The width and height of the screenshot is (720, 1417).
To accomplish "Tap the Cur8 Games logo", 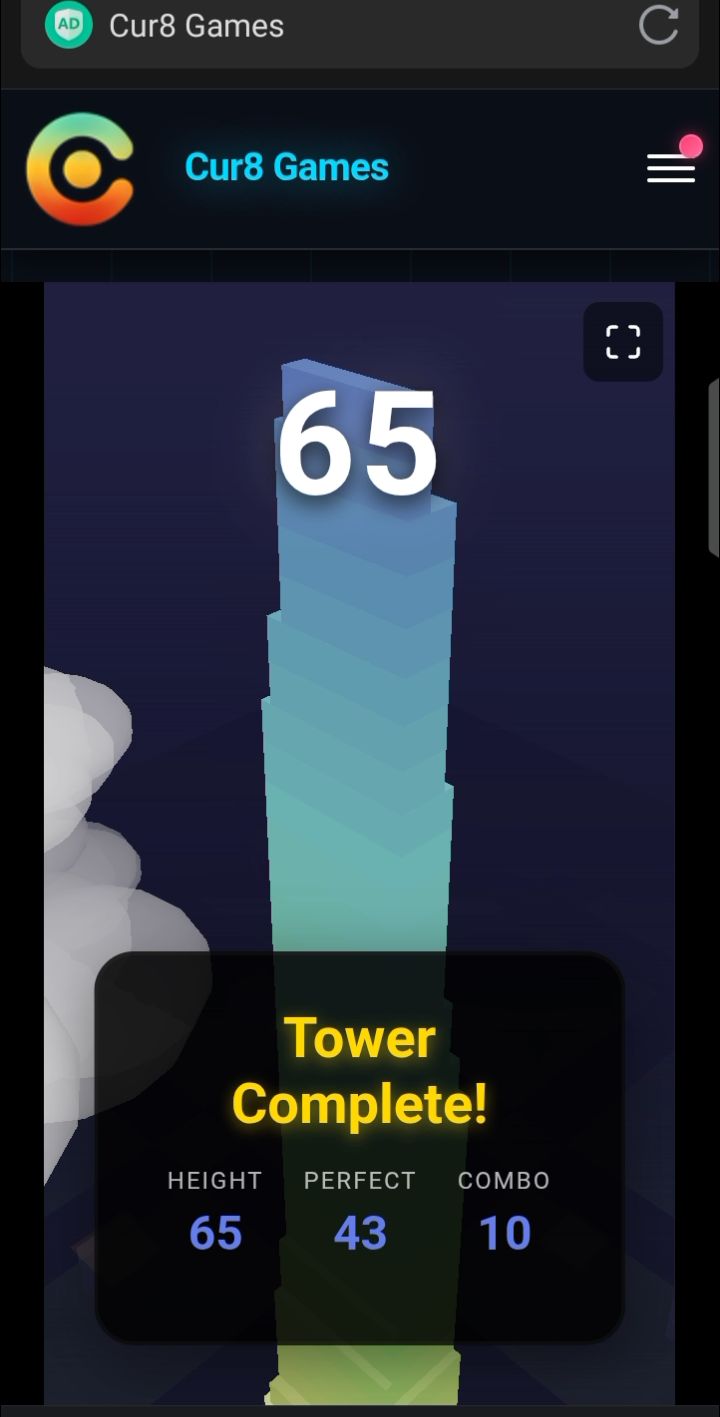I will pyautogui.click(x=80, y=168).
